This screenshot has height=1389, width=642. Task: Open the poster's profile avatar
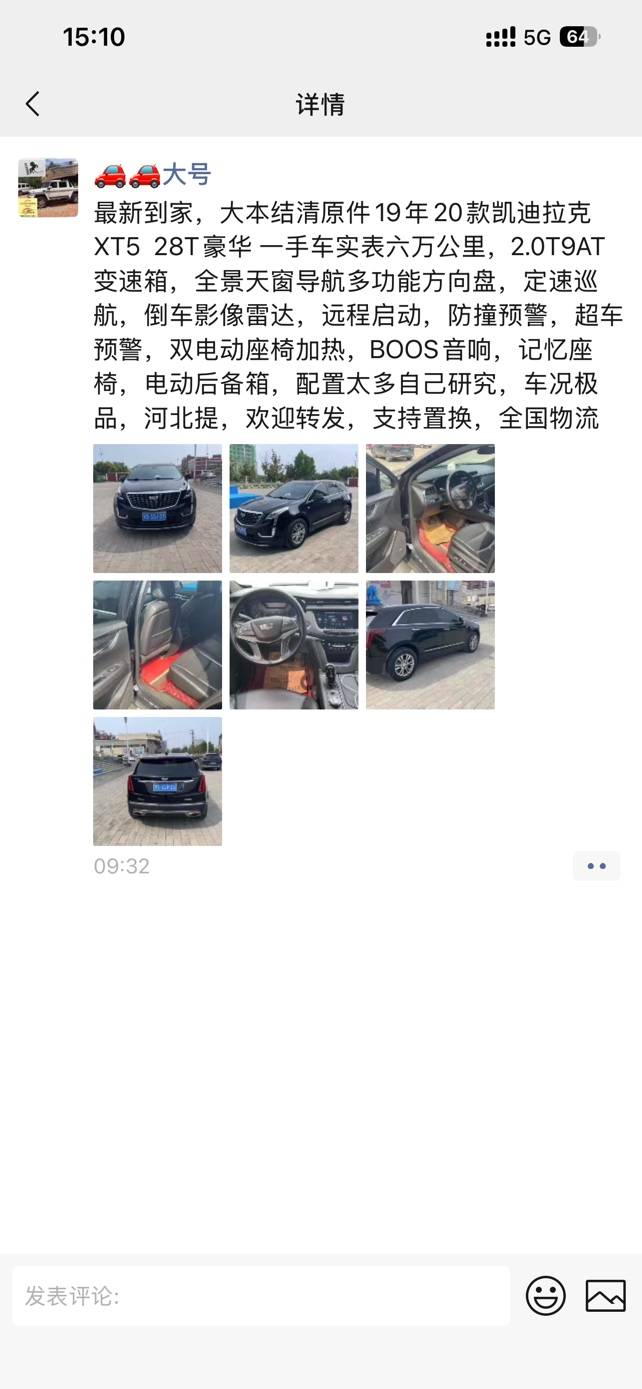click(48, 188)
